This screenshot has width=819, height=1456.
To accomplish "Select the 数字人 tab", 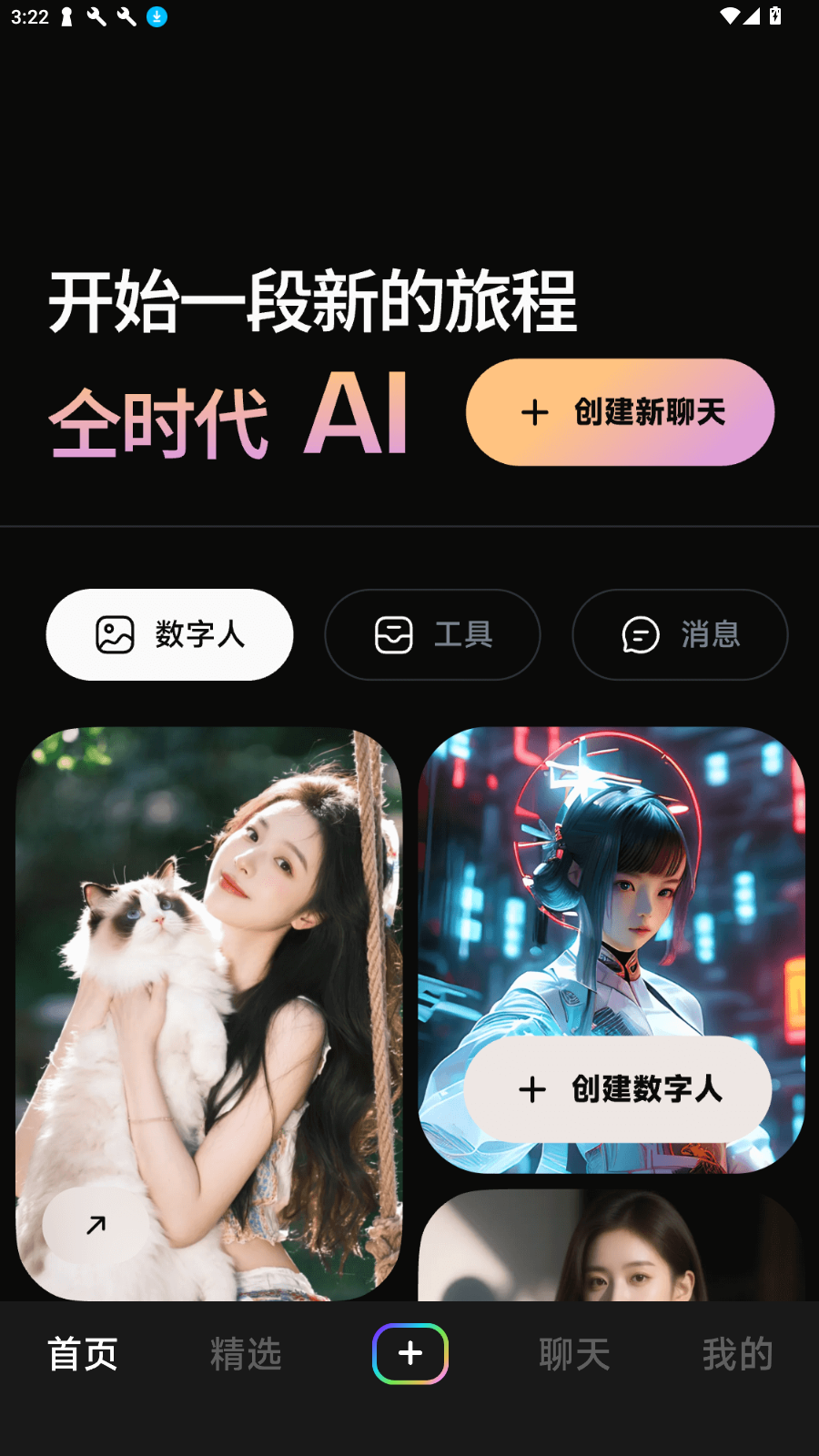I will (169, 634).
